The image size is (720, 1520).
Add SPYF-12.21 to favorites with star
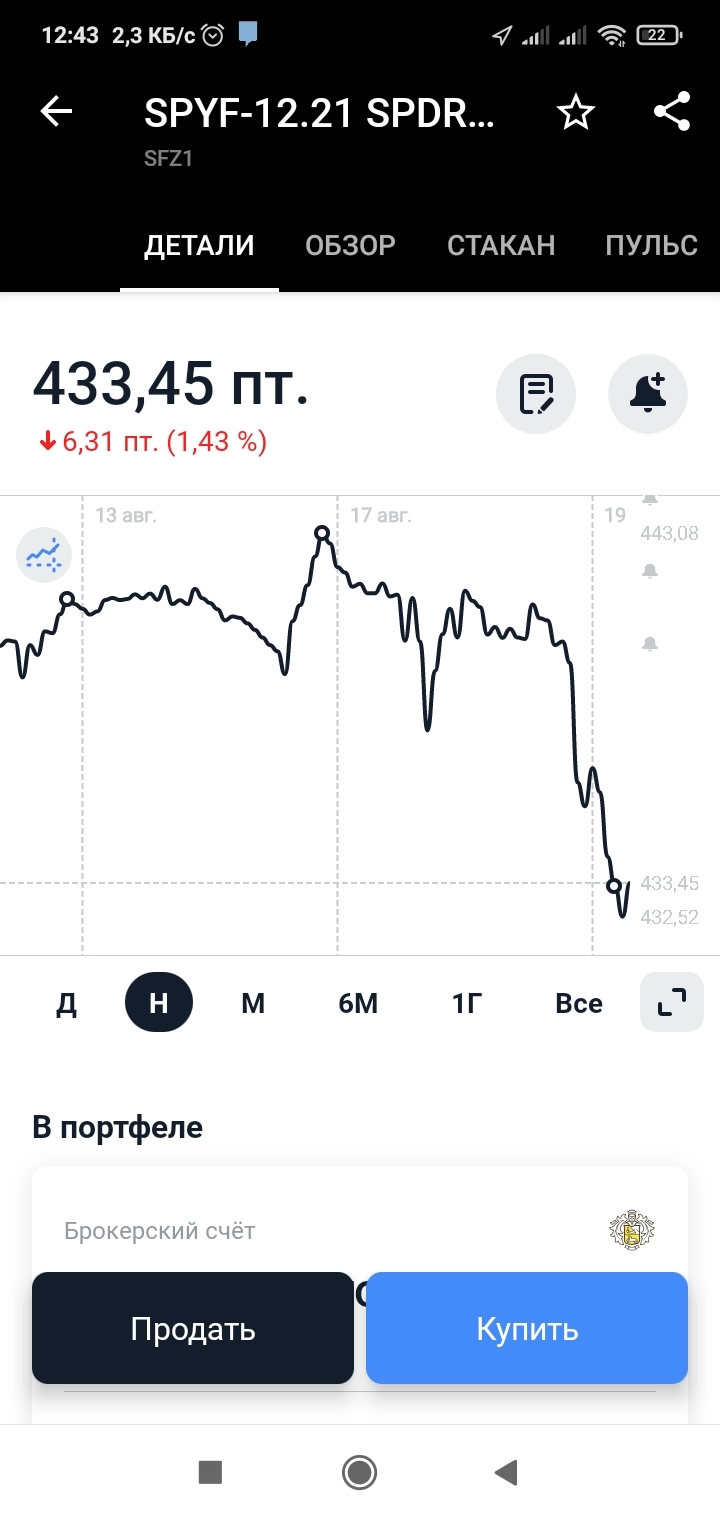[x=575, y=112]
